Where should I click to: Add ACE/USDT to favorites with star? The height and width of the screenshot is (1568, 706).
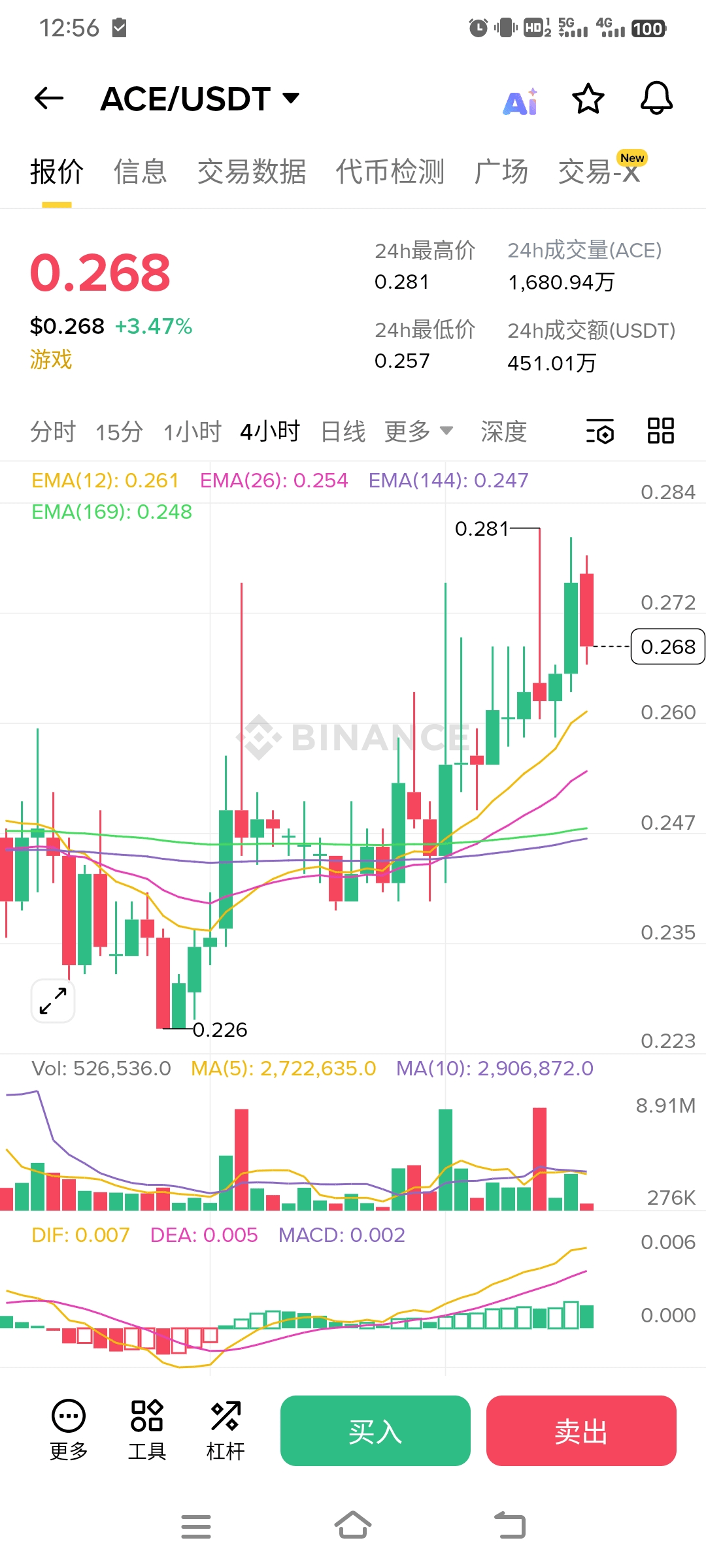pos(588,99)
